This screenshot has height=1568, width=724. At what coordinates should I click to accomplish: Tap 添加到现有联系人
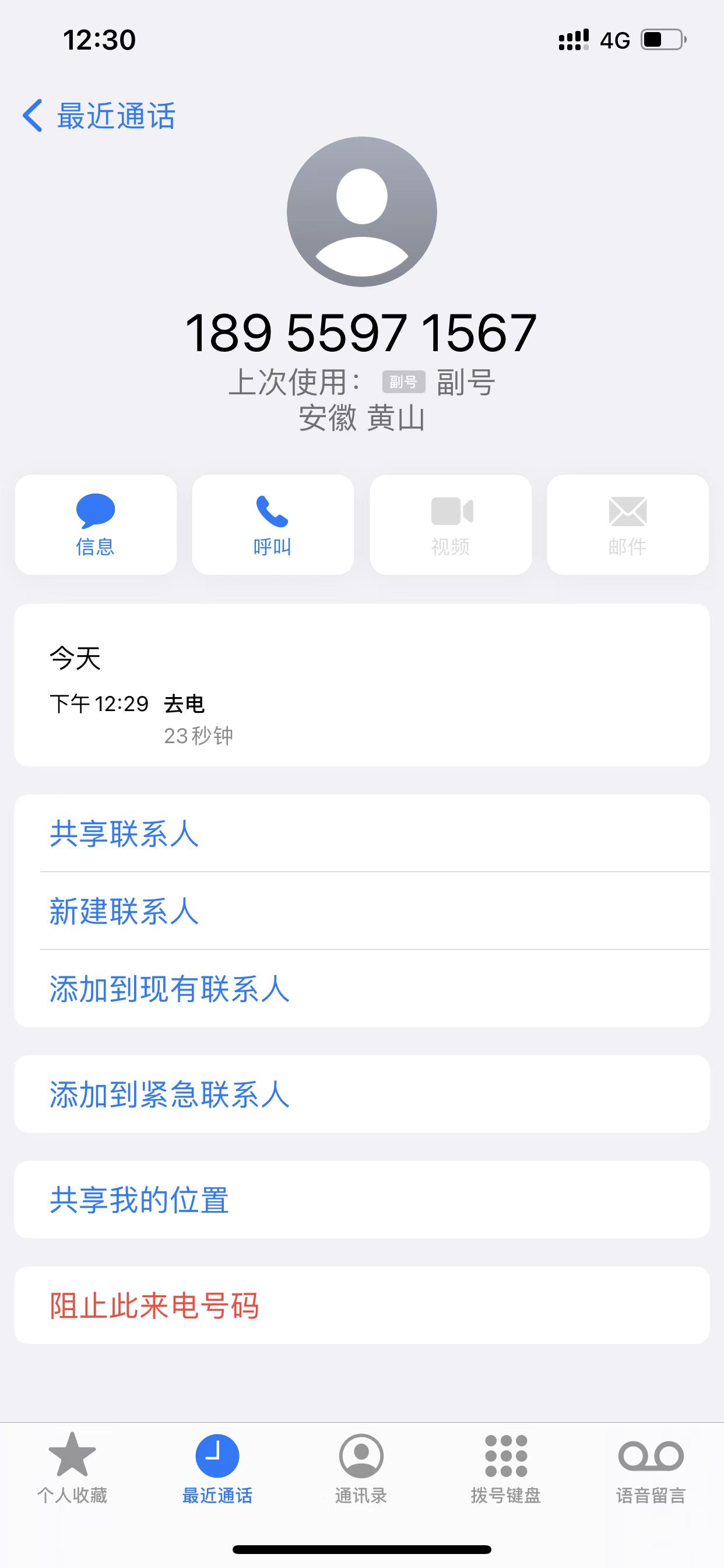point(362,989)
